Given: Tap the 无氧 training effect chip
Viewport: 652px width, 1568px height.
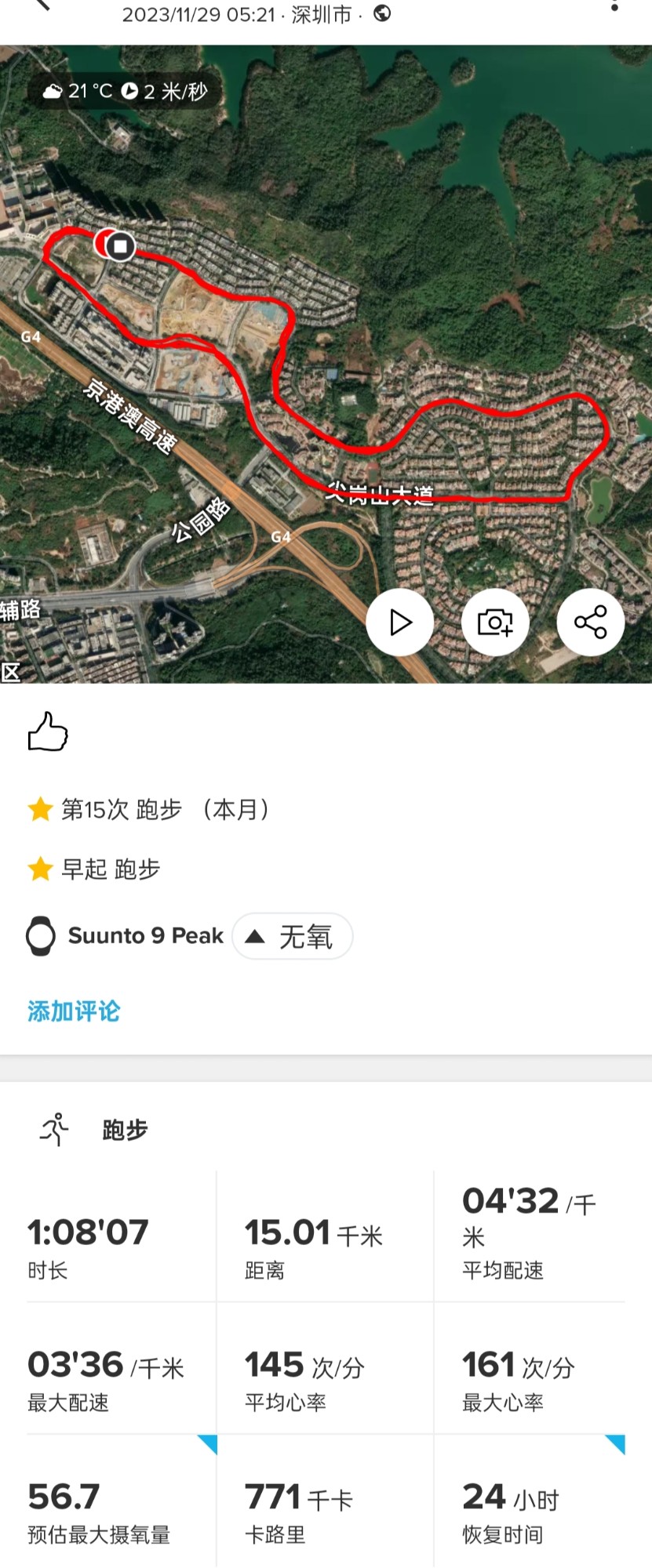Looking at the screenshot, I should point(292,936).
